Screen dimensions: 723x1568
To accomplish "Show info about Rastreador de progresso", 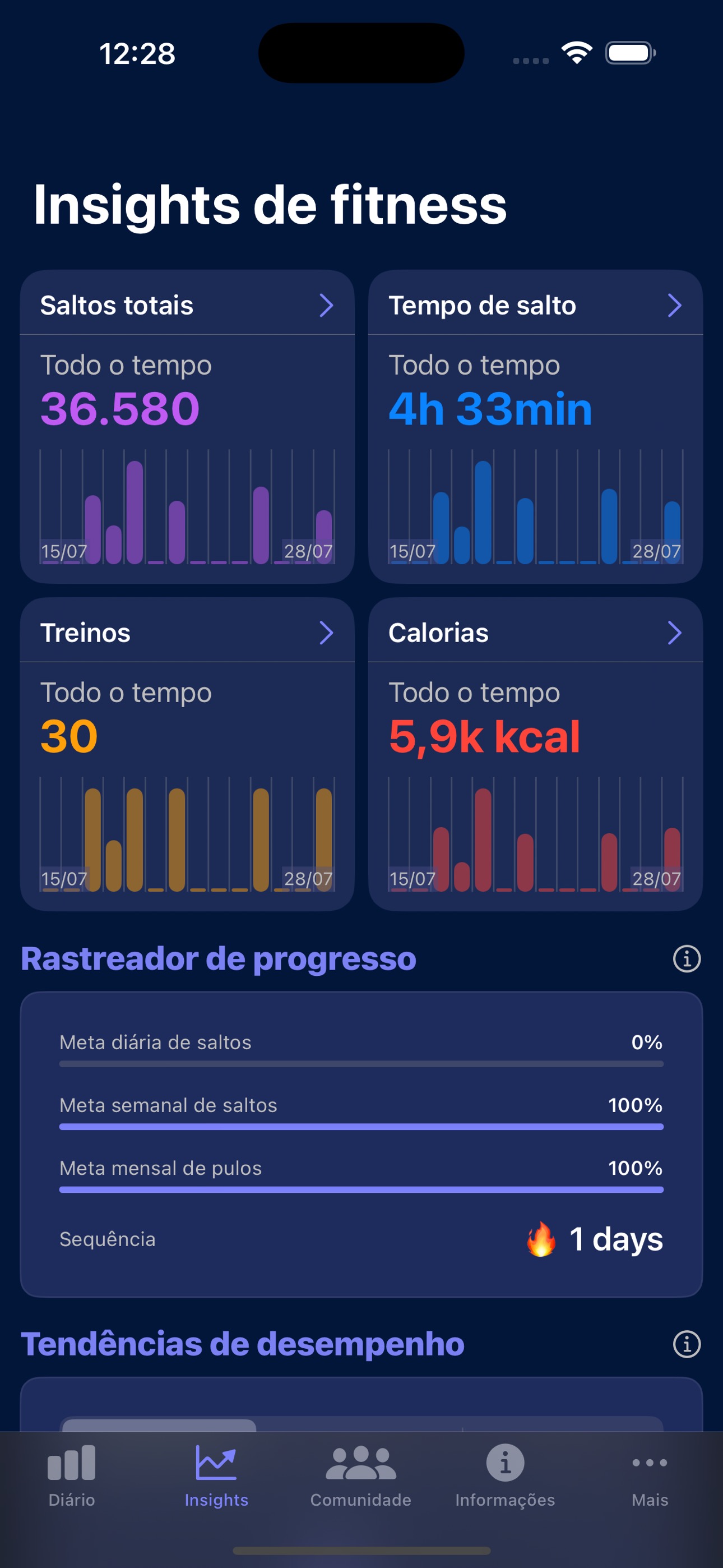I will pos(687,960).
